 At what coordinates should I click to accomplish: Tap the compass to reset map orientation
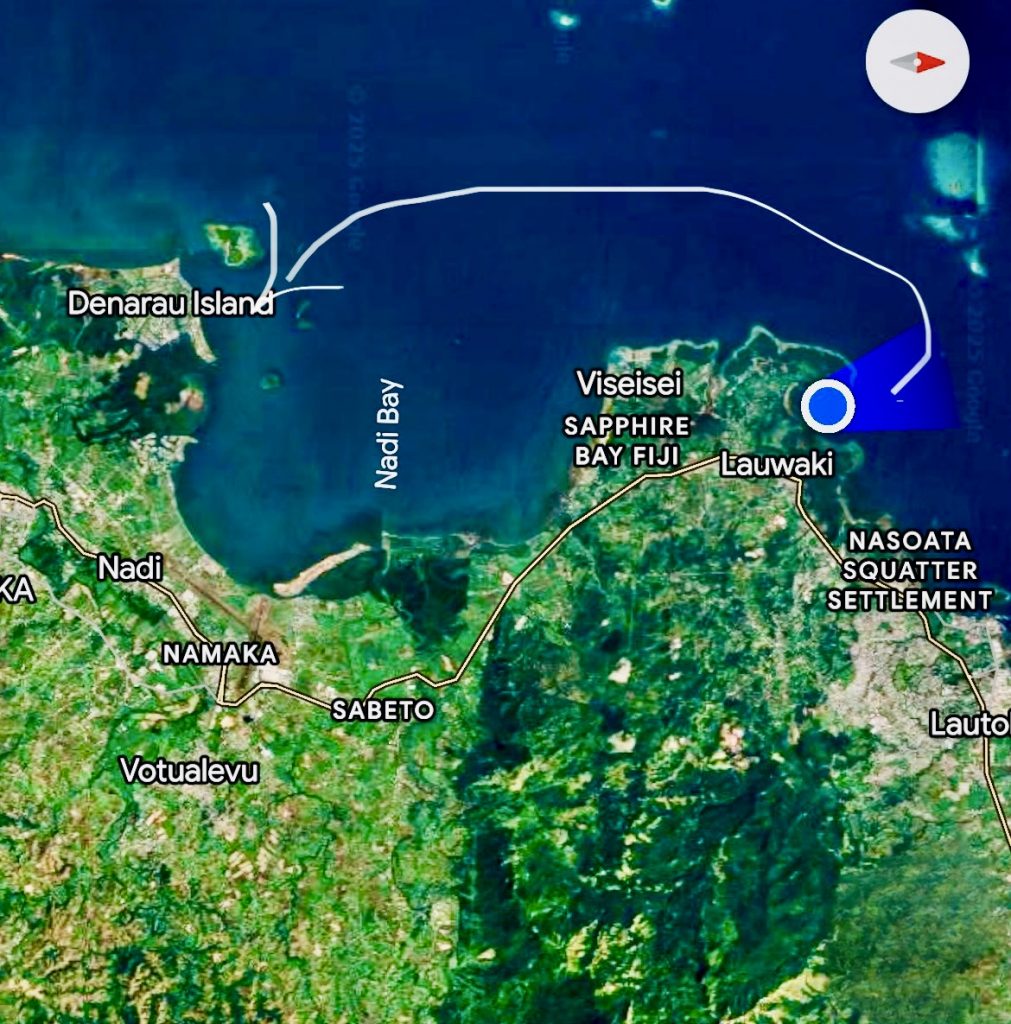[x=917, y=61]
